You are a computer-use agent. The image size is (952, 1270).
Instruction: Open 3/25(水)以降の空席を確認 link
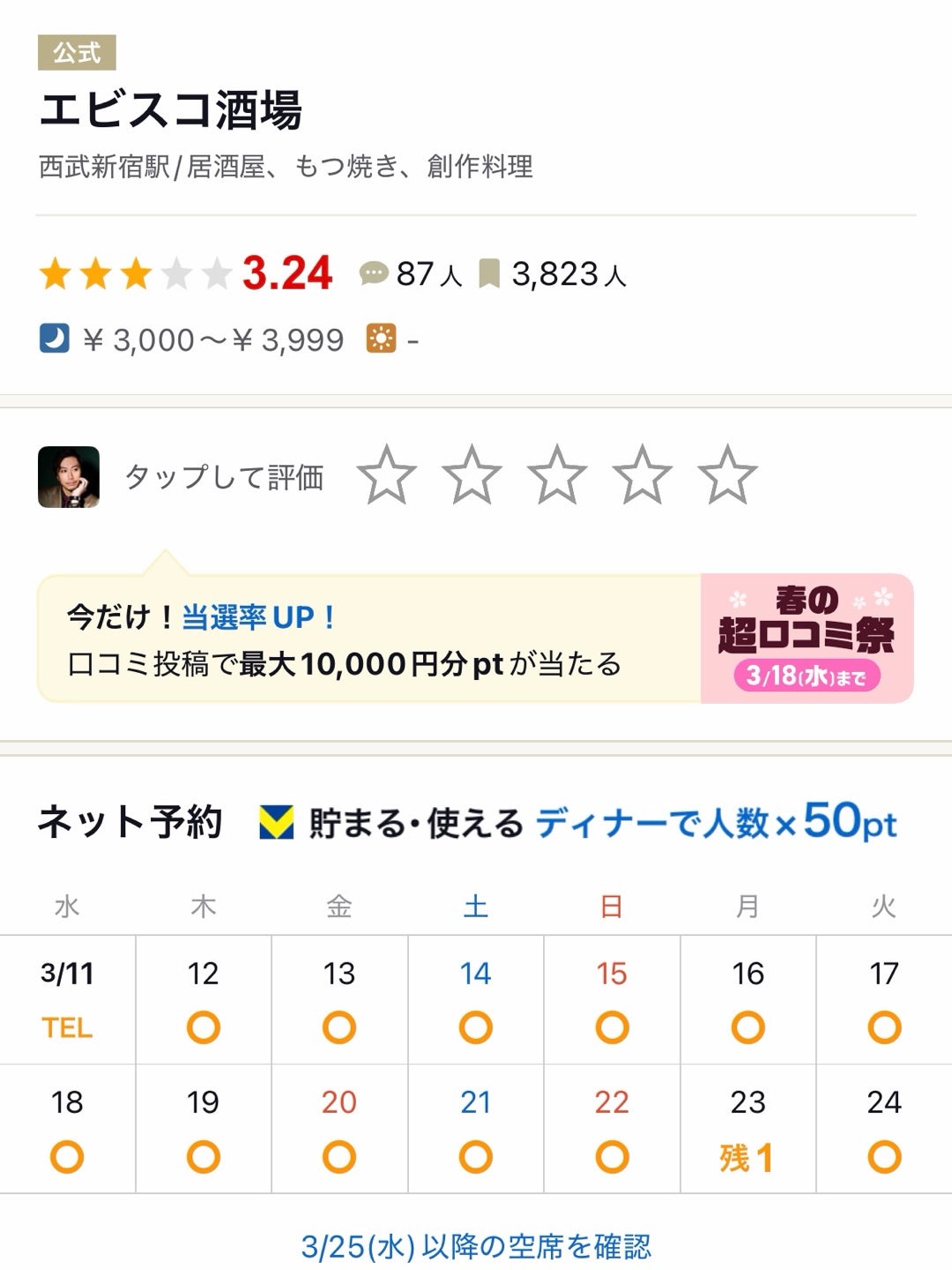476,1246
